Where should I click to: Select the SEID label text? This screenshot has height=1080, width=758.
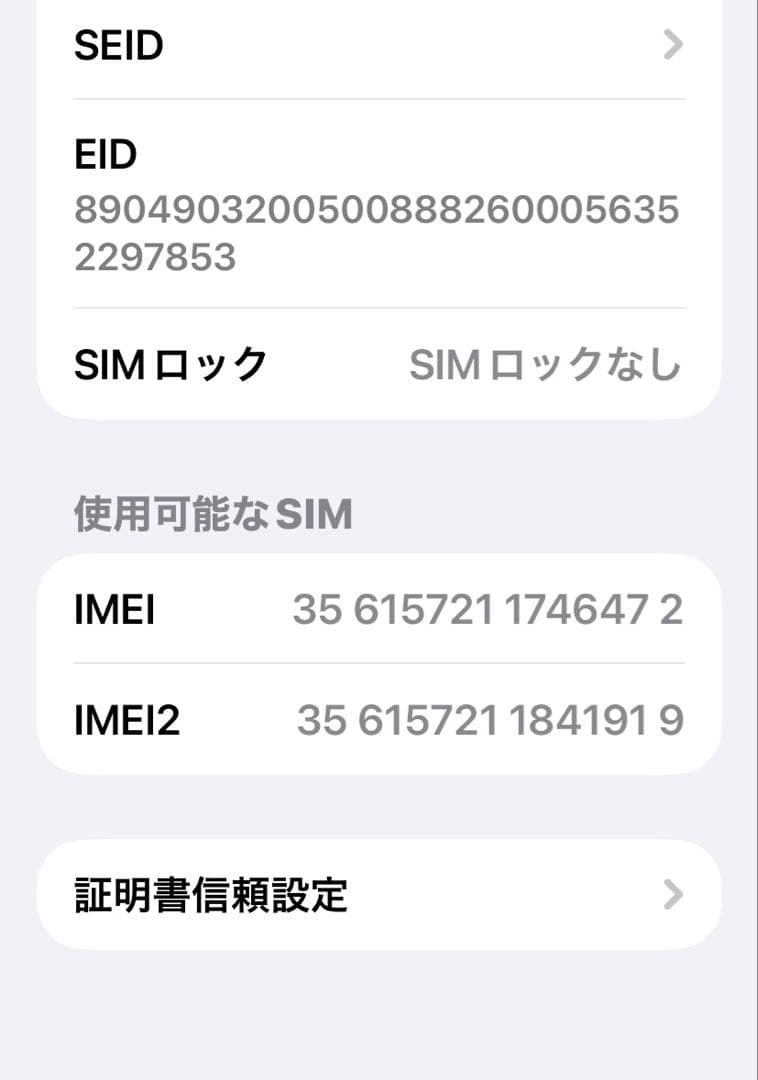pos(118,45)
